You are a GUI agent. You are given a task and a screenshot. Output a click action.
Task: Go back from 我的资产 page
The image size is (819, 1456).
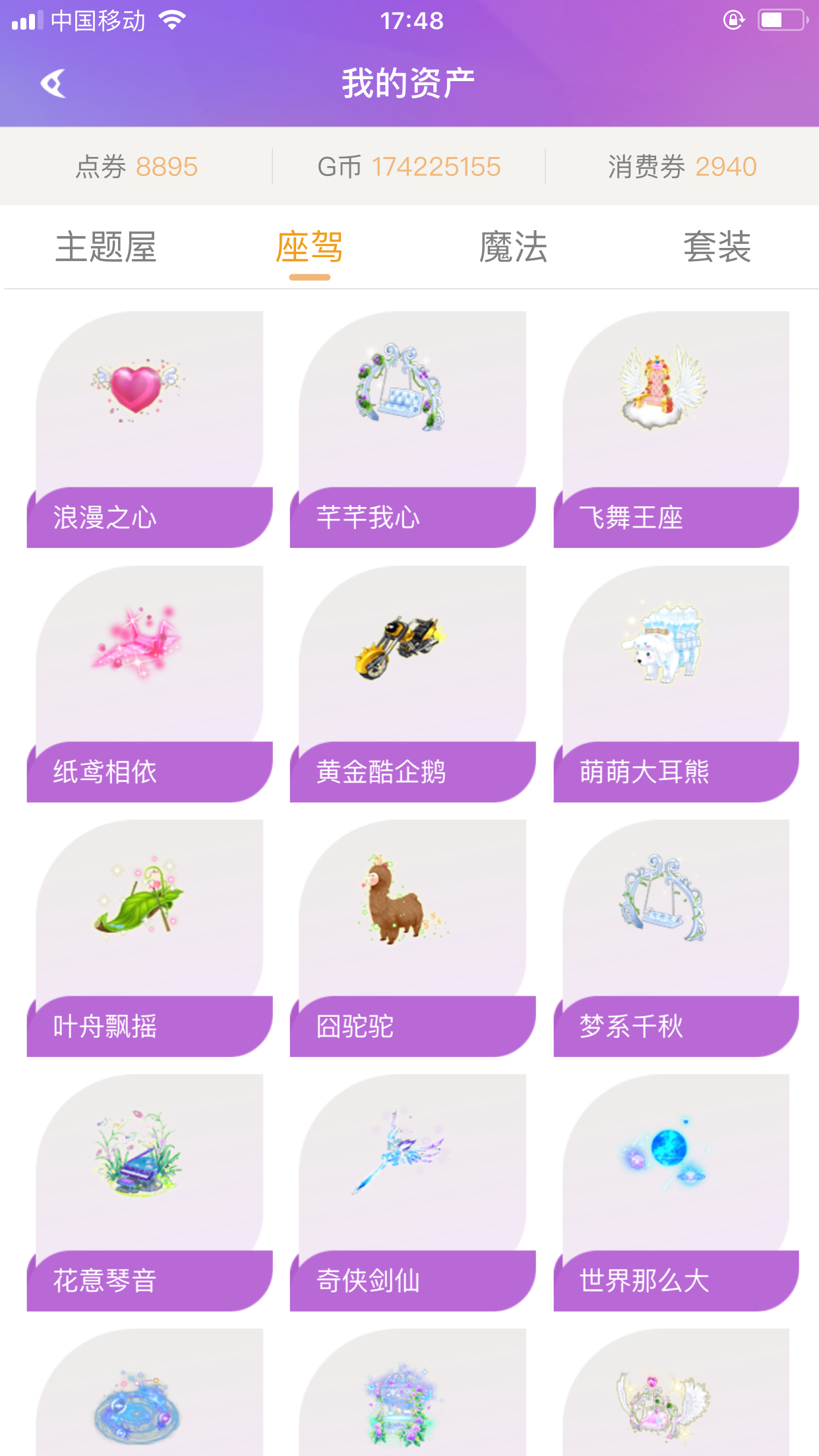click(x=53, y=84)
